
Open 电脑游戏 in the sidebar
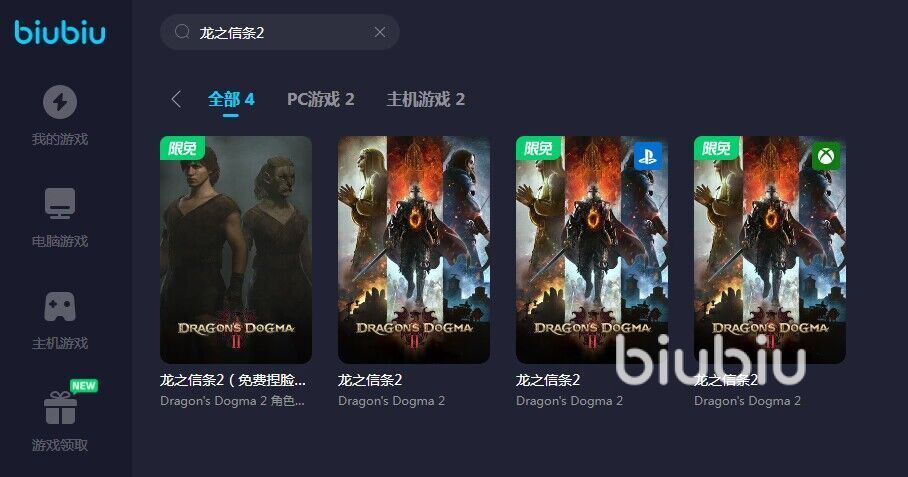click(x=60, y=219)
